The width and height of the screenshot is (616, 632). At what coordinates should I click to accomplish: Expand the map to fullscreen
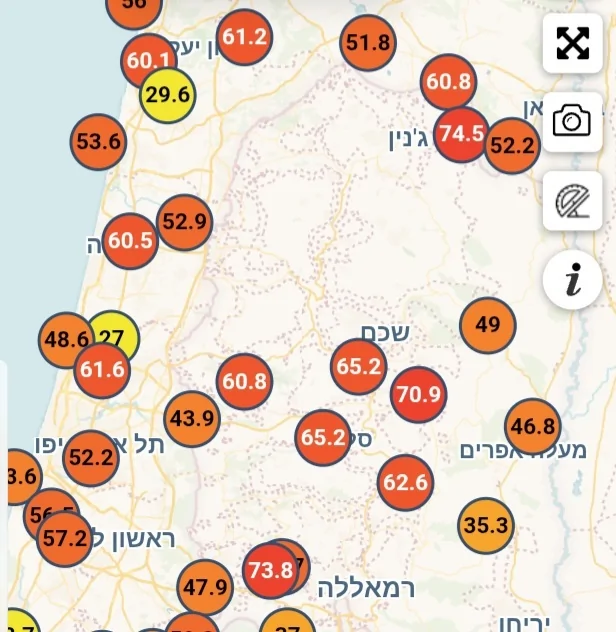coord(572,44)
